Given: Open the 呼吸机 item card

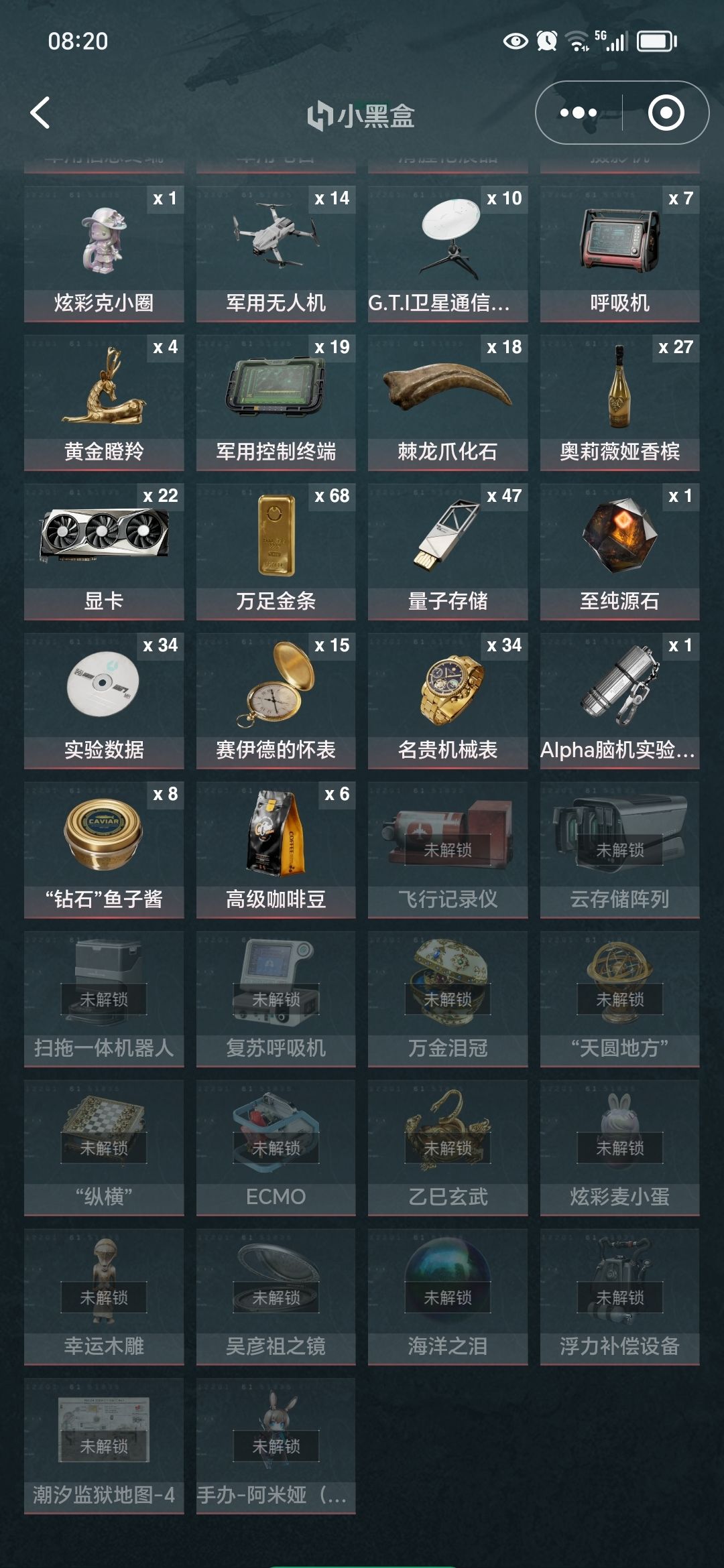Looking at the screenshot, I should coord(619,254).
